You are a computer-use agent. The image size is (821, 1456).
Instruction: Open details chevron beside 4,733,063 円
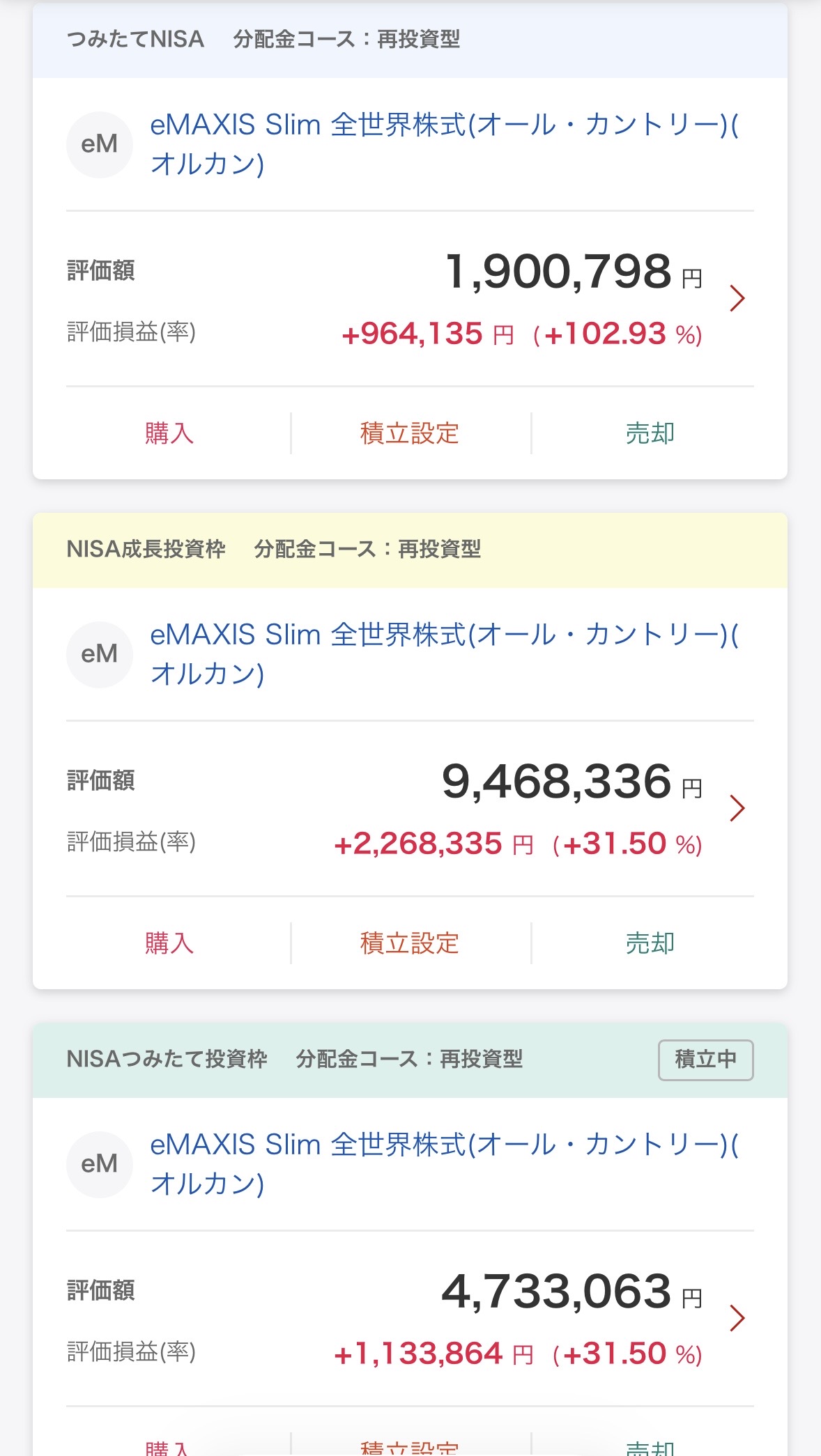737,1317
